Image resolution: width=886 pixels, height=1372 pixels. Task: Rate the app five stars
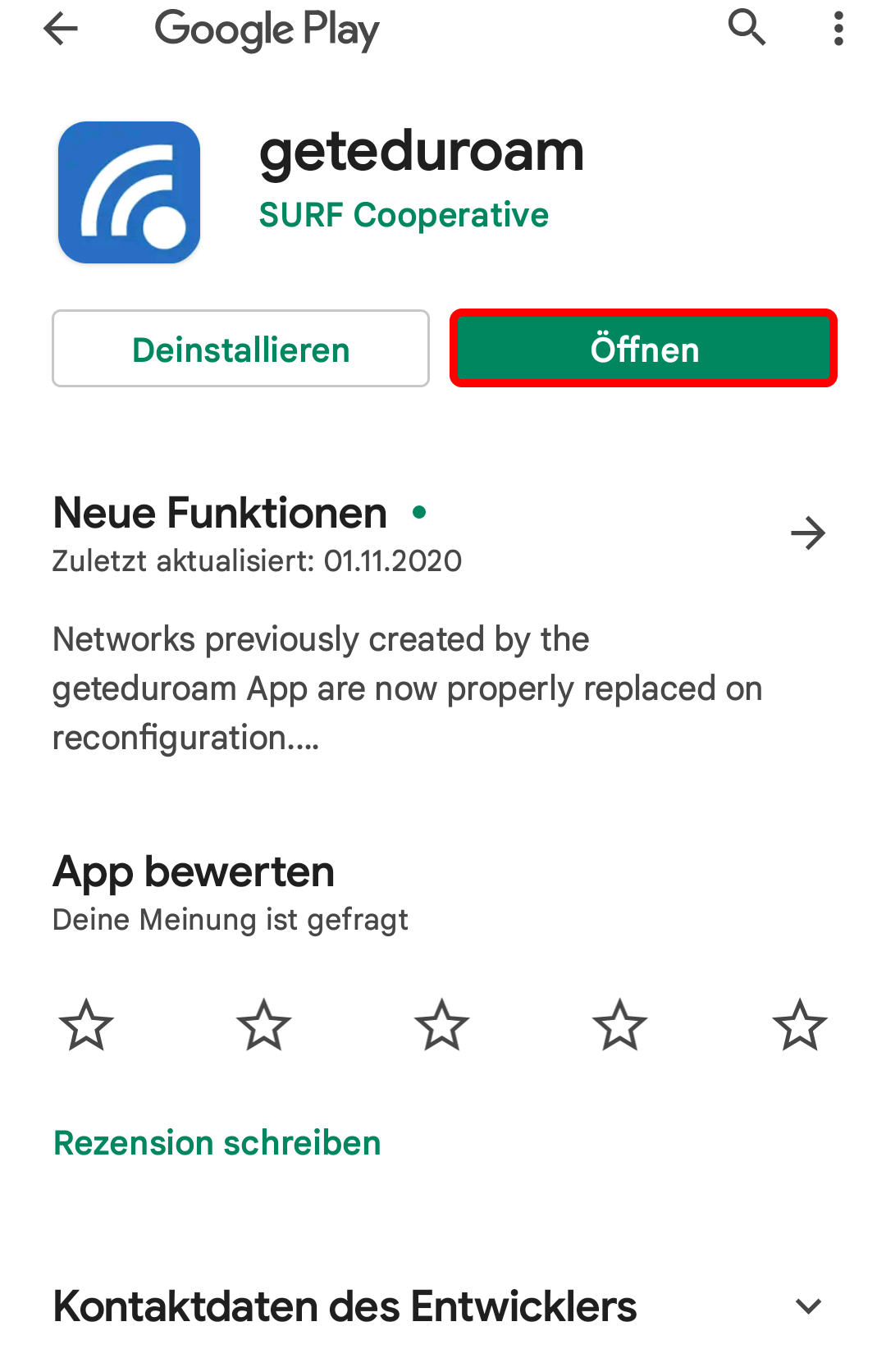800,1025
